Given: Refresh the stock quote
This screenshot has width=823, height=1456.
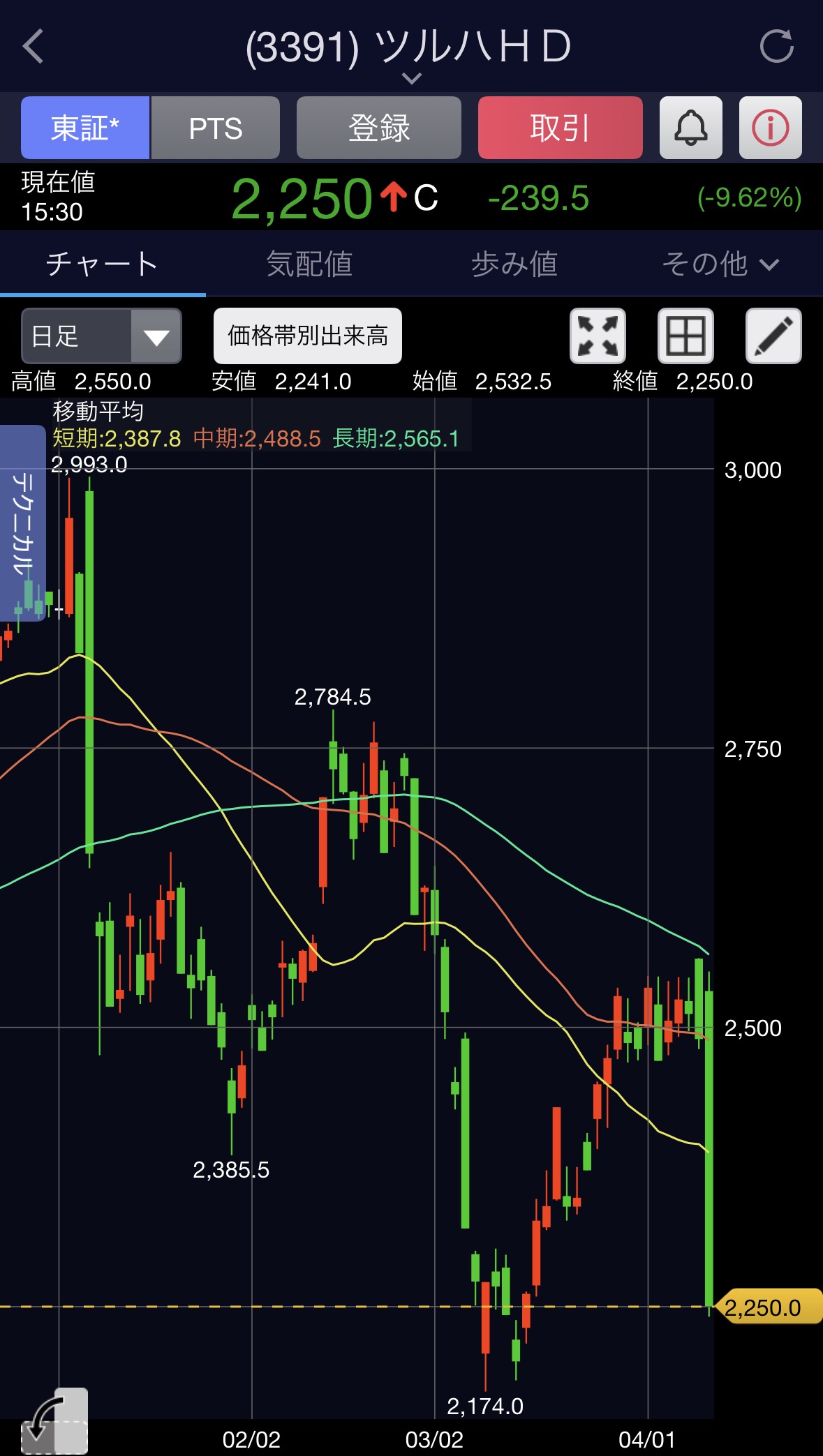Looking at the screenshot, I should point(776,47).
